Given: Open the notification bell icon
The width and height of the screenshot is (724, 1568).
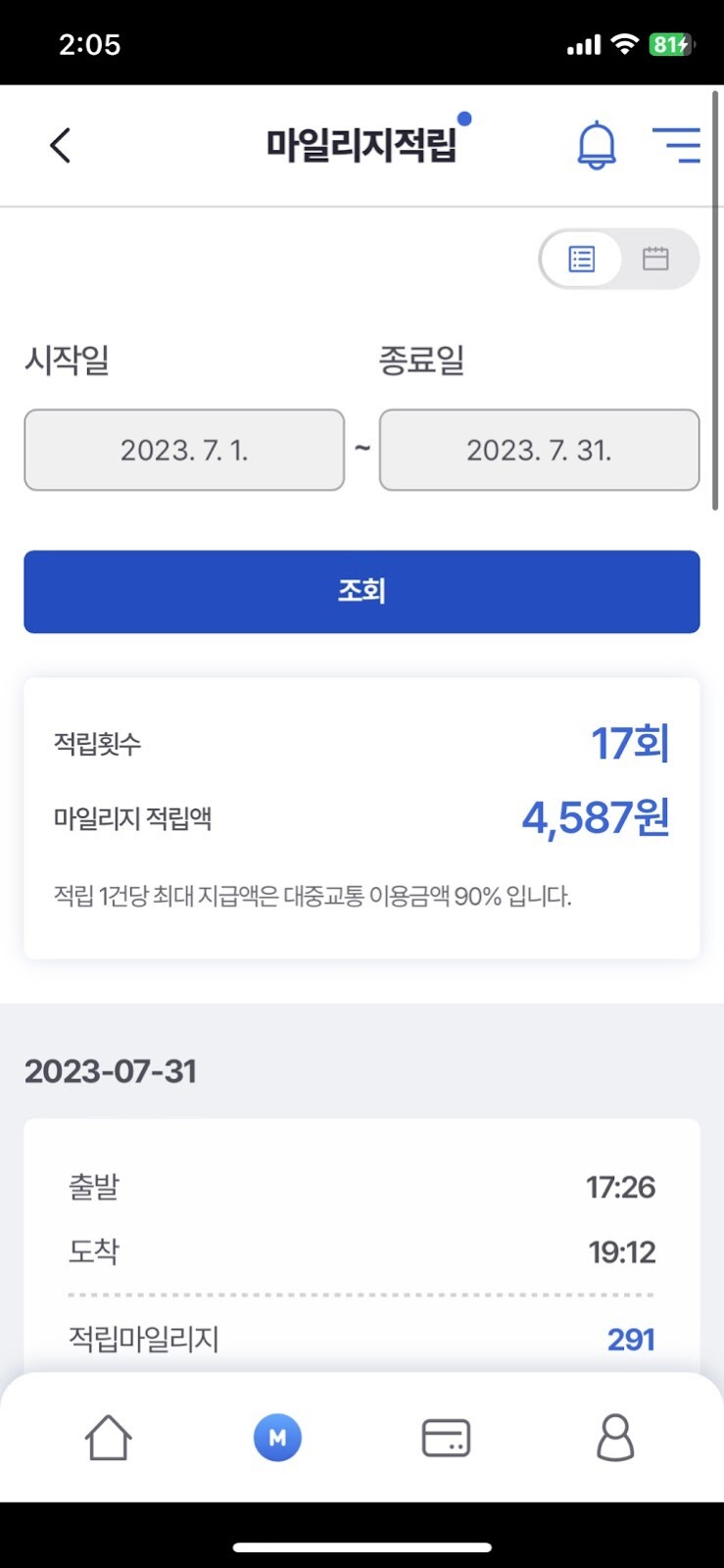Looking at the screenshot, I should (x=599, y=143).
